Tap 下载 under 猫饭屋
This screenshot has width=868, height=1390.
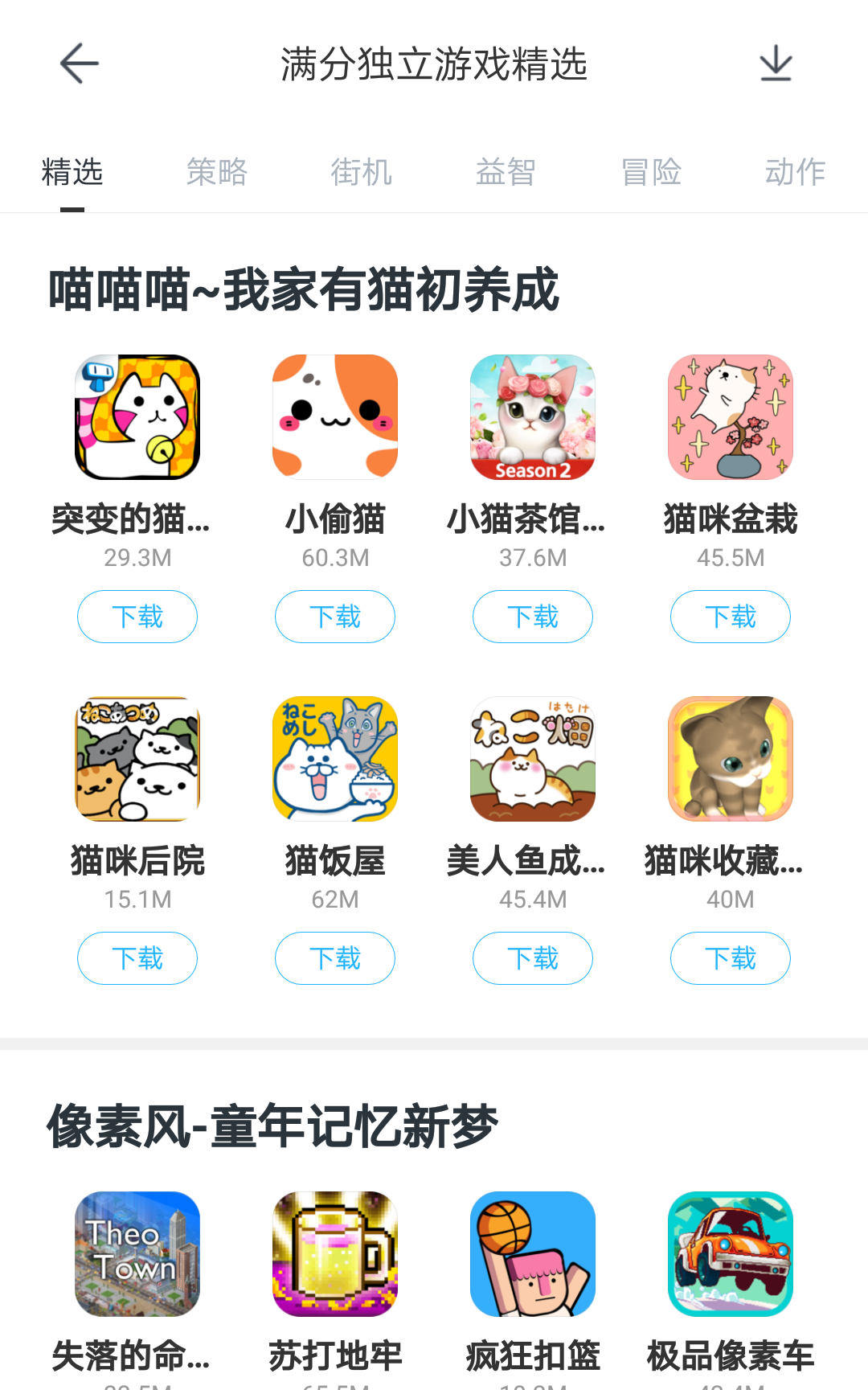click(x=335, y=958)
